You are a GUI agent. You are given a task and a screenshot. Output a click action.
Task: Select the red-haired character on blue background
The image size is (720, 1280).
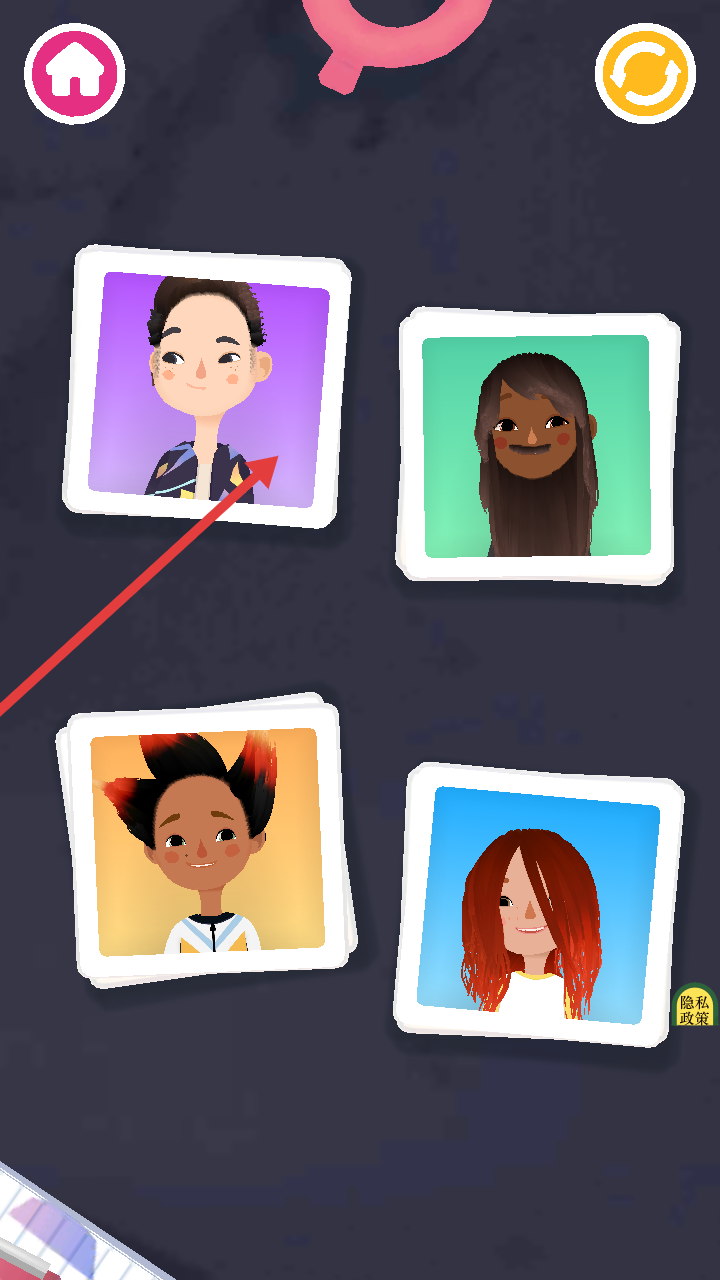(538, 904)
